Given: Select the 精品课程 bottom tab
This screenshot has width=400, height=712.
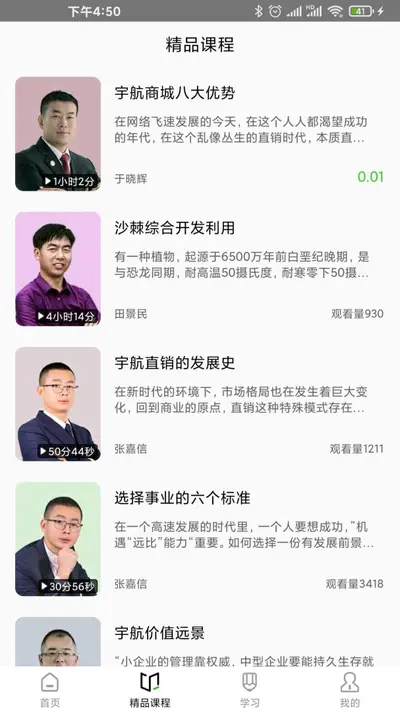Looking at the screenshot, I should 150,690.
